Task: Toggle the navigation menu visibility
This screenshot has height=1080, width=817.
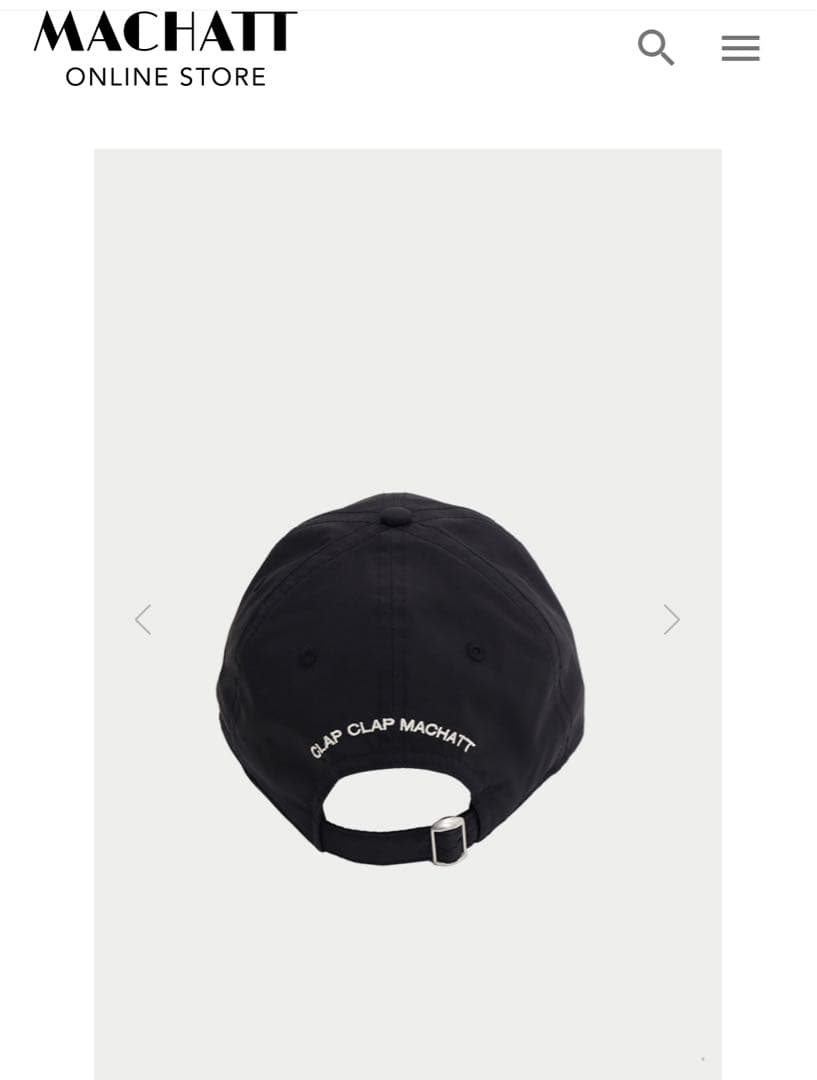Action: (740, 47)
